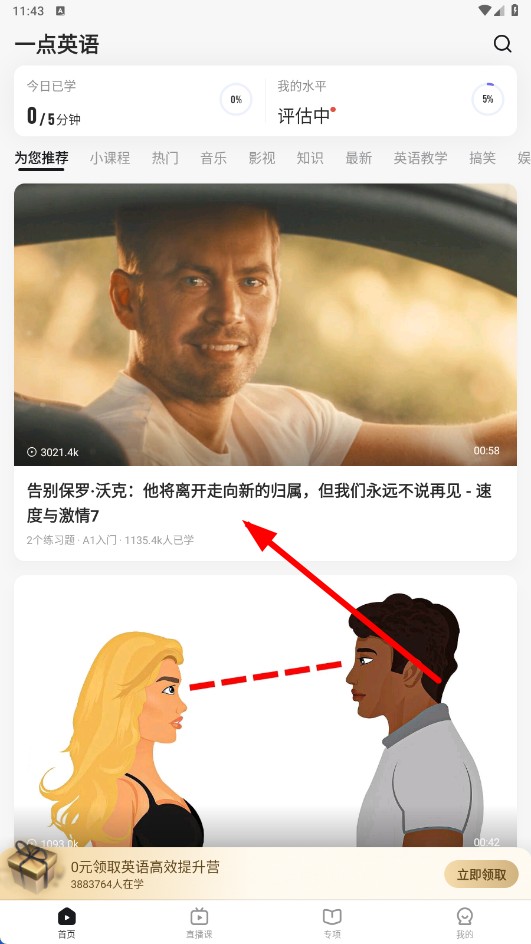This screenshot has width=531, height=944.
Task: Switch to the 热门 tab
Action: point(165,158)
